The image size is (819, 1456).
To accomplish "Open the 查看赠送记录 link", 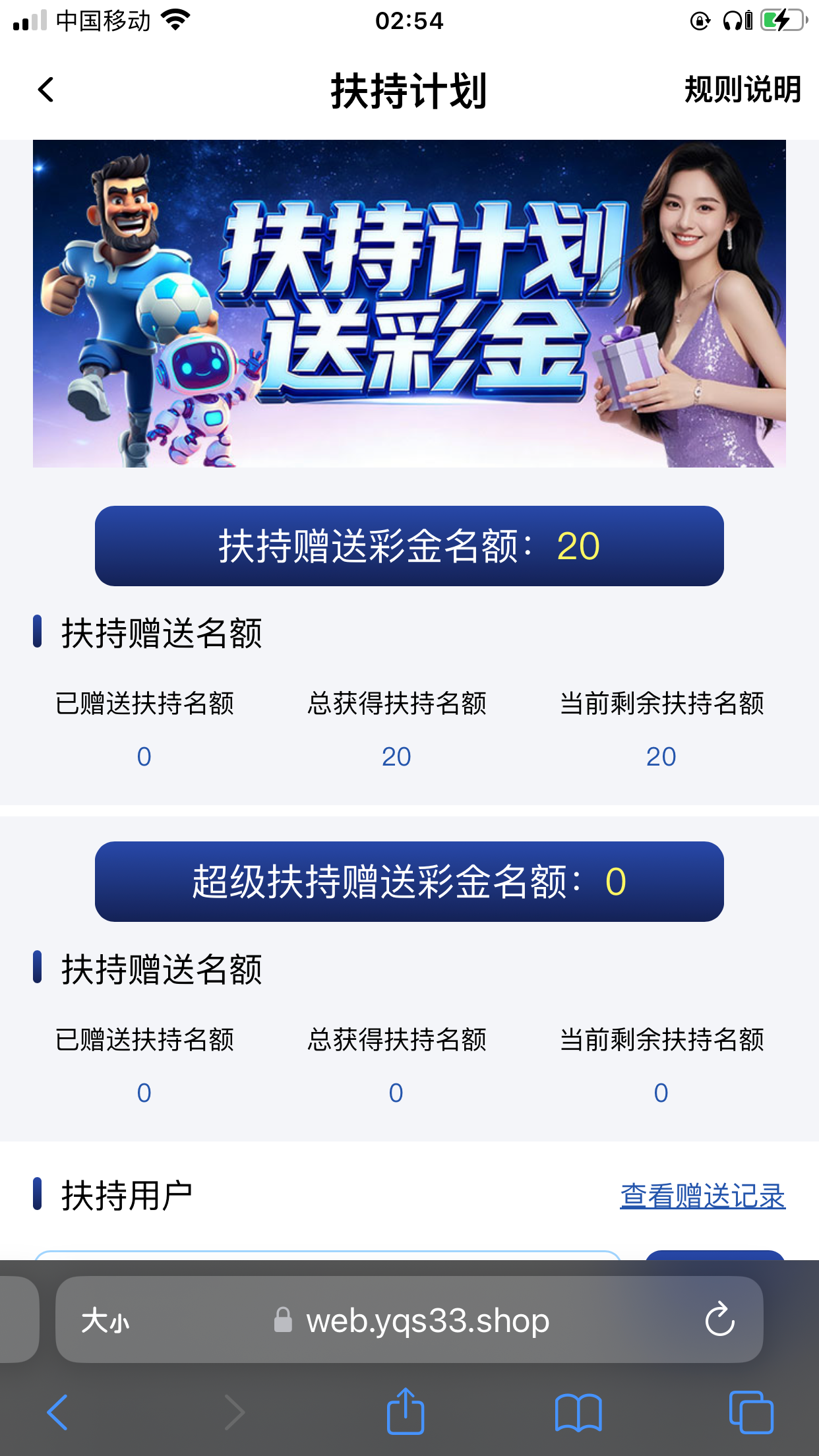I will [702, 1196].
